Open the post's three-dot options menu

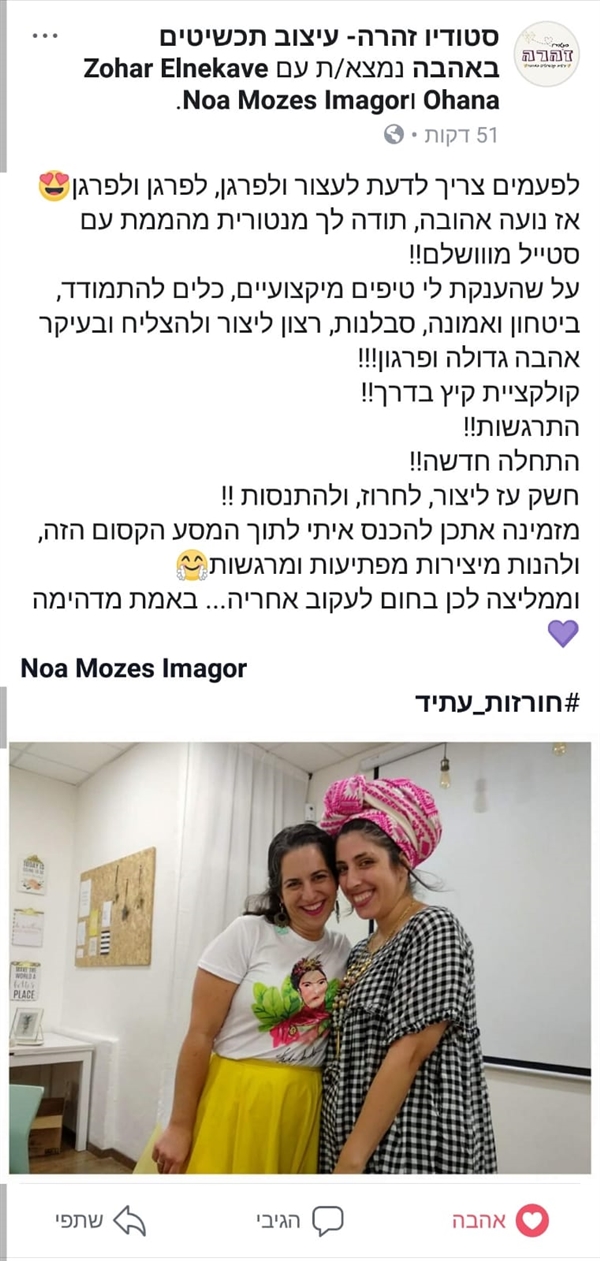coord(45,36)
